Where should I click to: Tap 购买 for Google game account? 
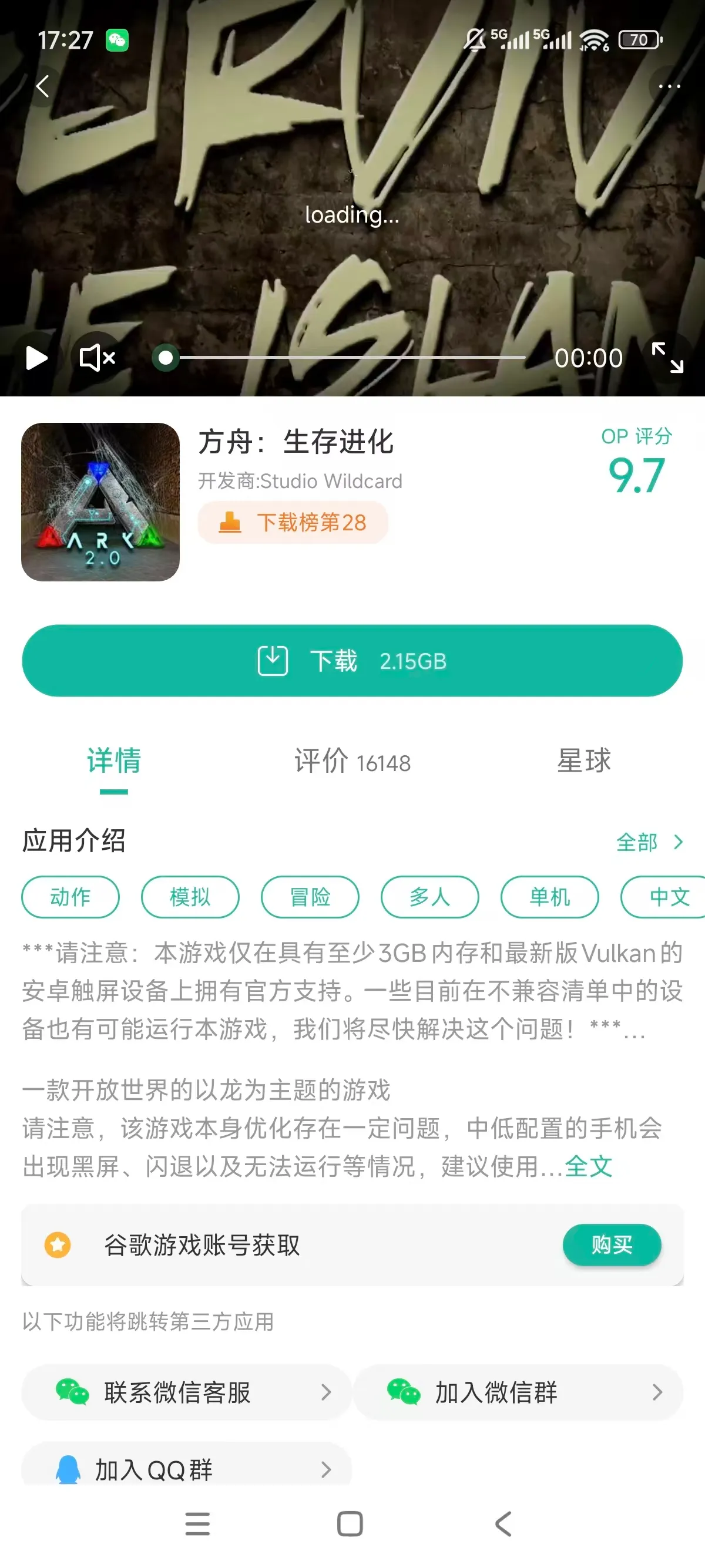click(x=611, y=1245)
